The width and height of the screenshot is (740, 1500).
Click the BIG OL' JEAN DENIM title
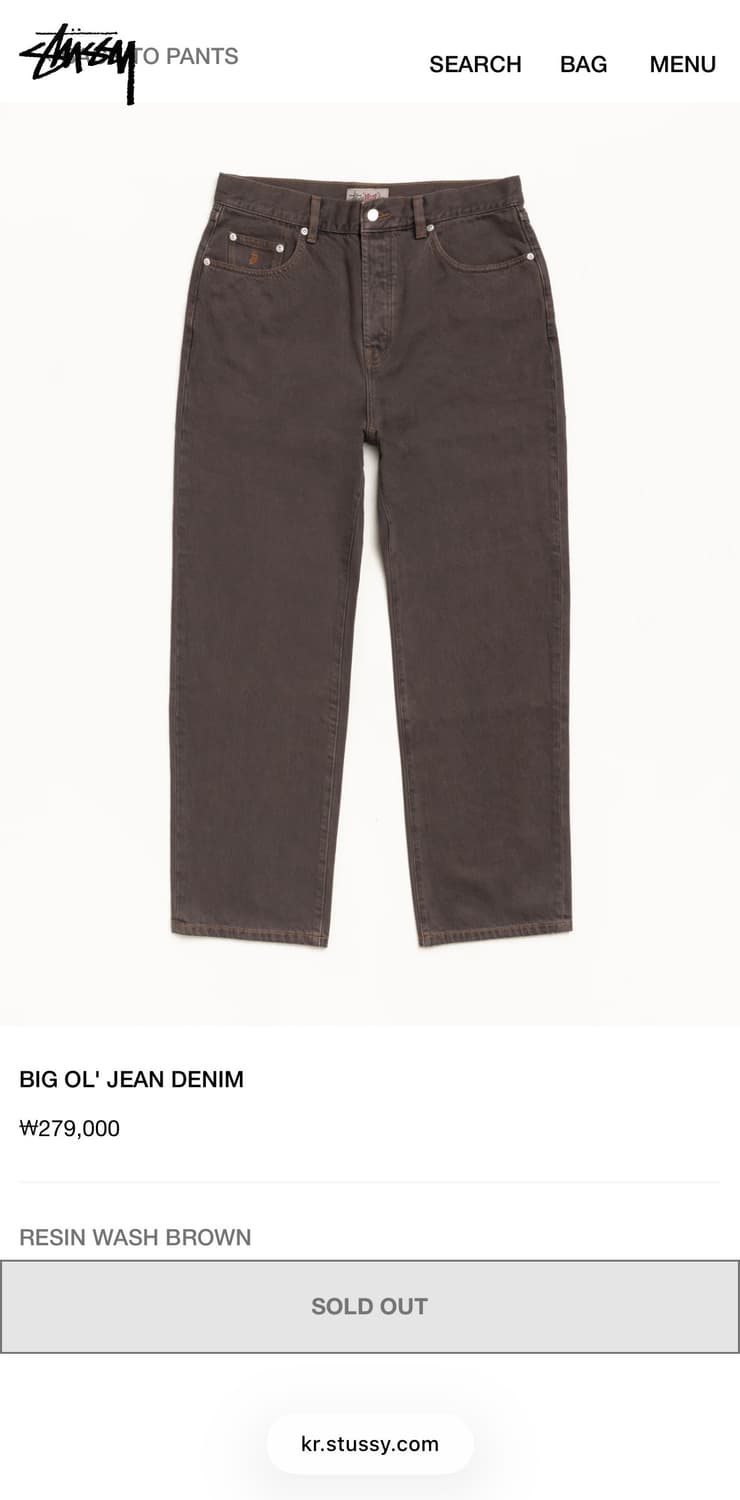click(130, 1079)
